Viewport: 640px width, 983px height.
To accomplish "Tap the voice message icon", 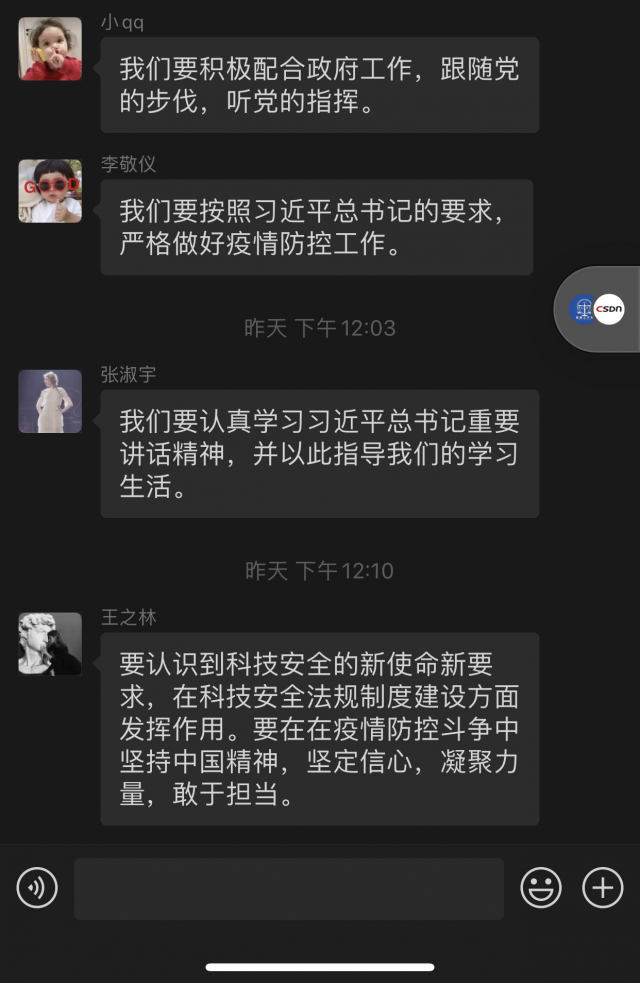I will pos(37,888).
